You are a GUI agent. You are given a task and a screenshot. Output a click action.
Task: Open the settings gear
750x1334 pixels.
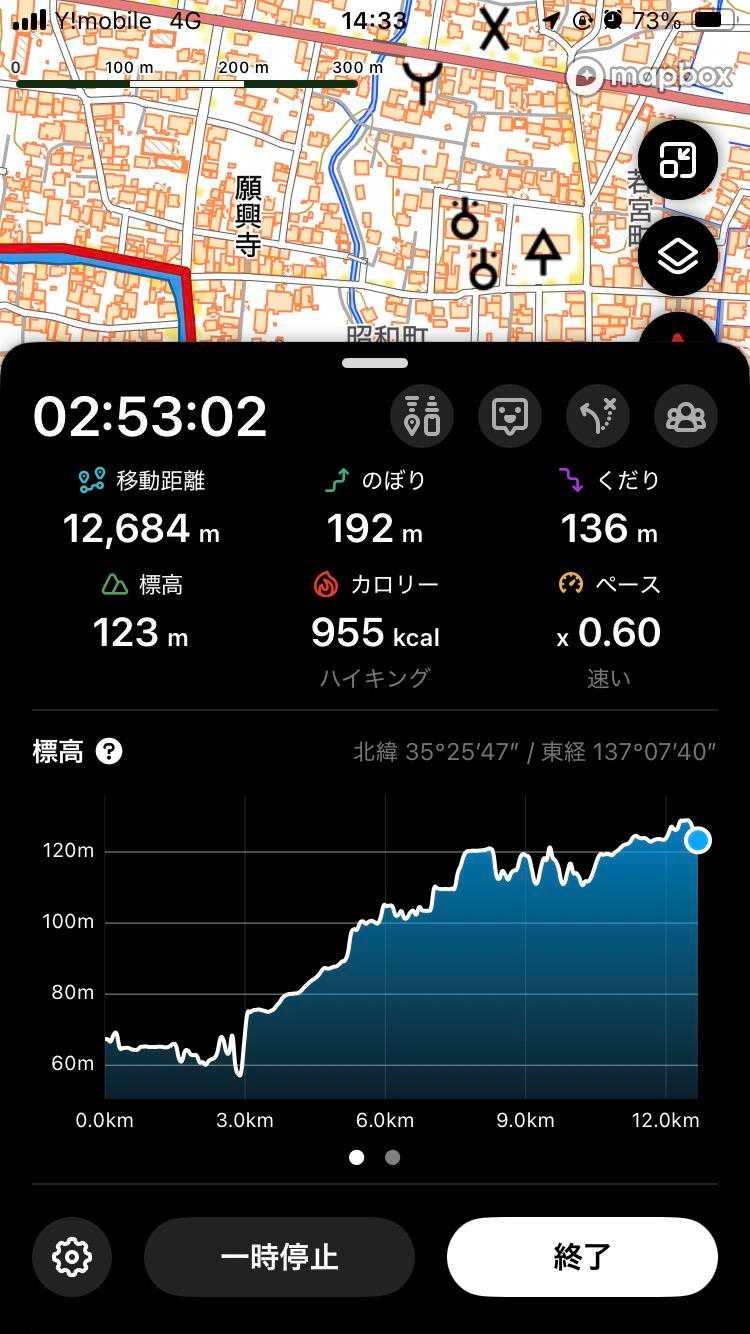click(x=72, y=1256)
